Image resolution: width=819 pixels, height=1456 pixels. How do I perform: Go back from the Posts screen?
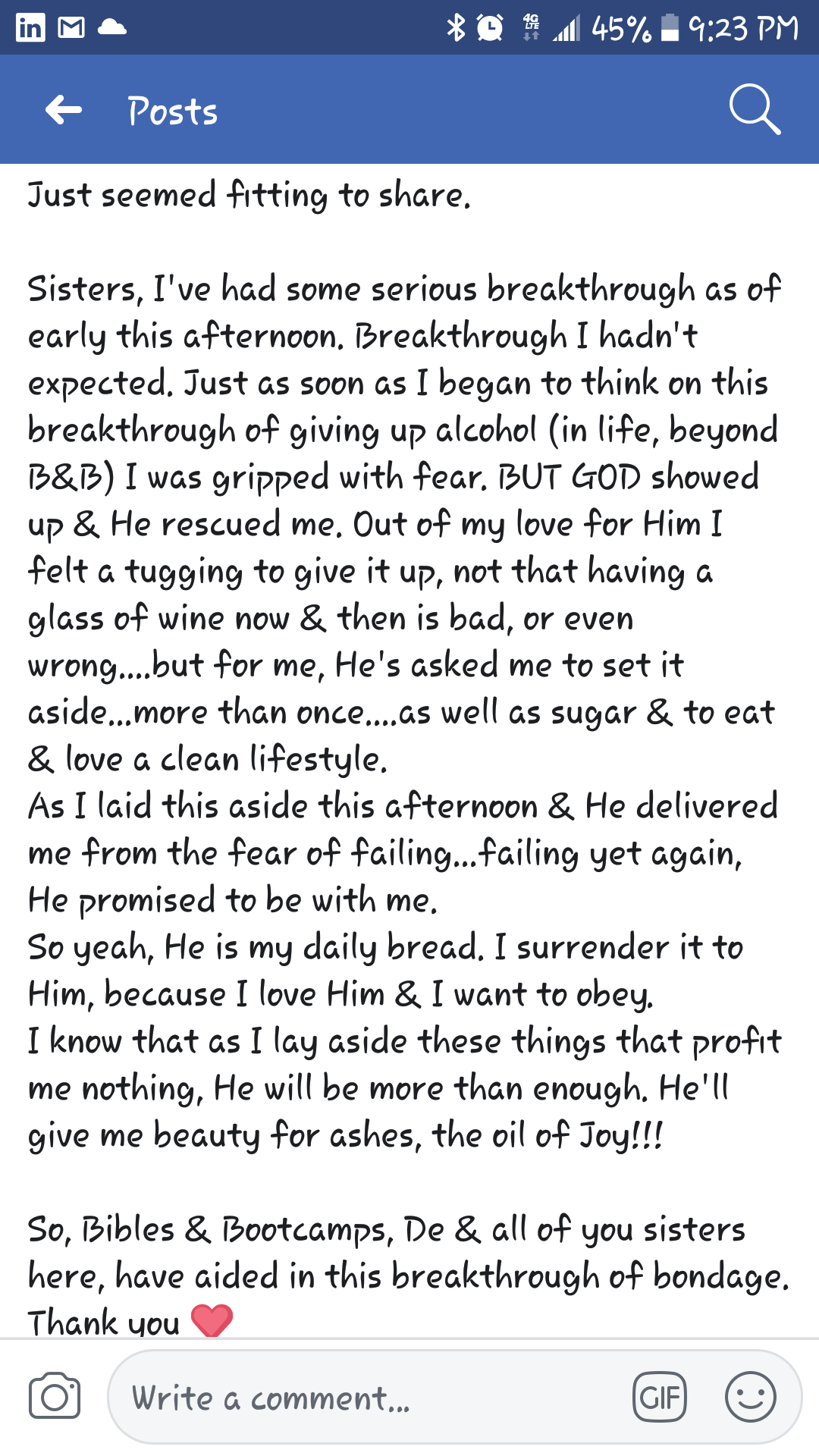(64, 111)
